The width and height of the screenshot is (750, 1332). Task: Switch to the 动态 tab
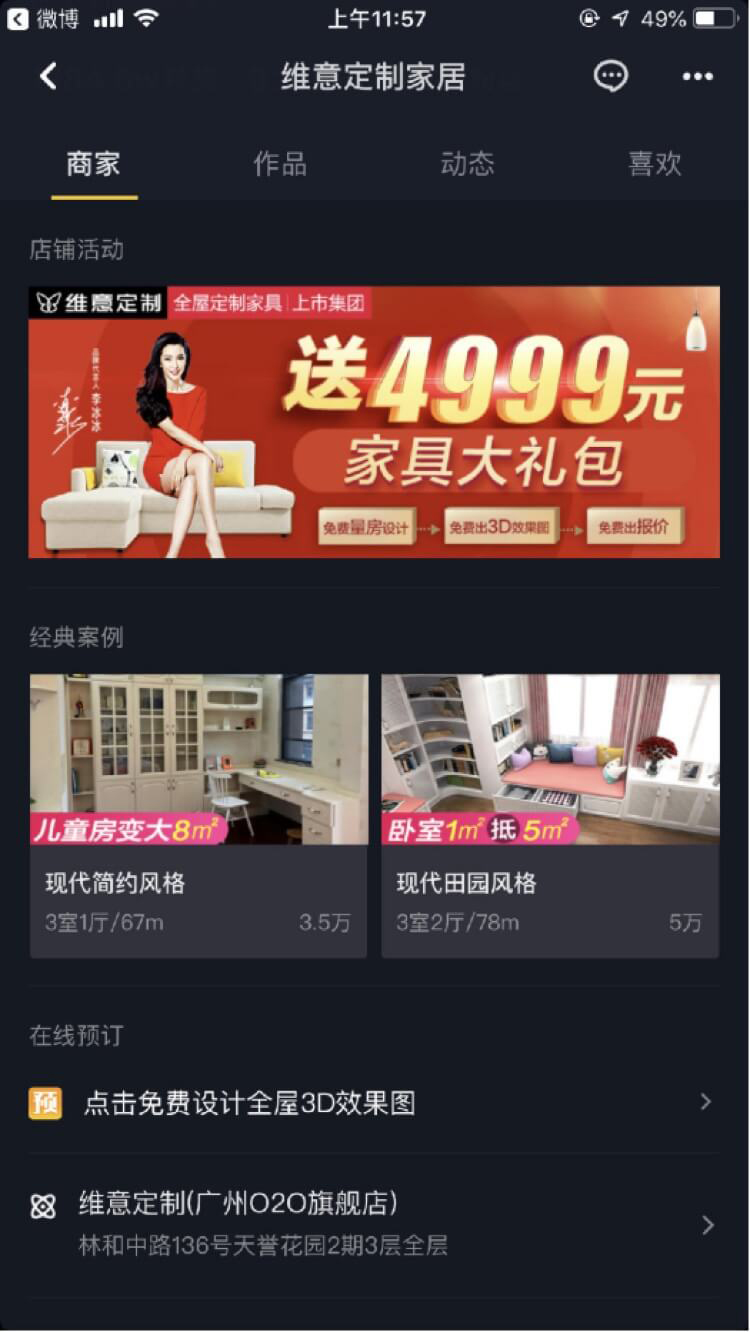coord(467,165)
